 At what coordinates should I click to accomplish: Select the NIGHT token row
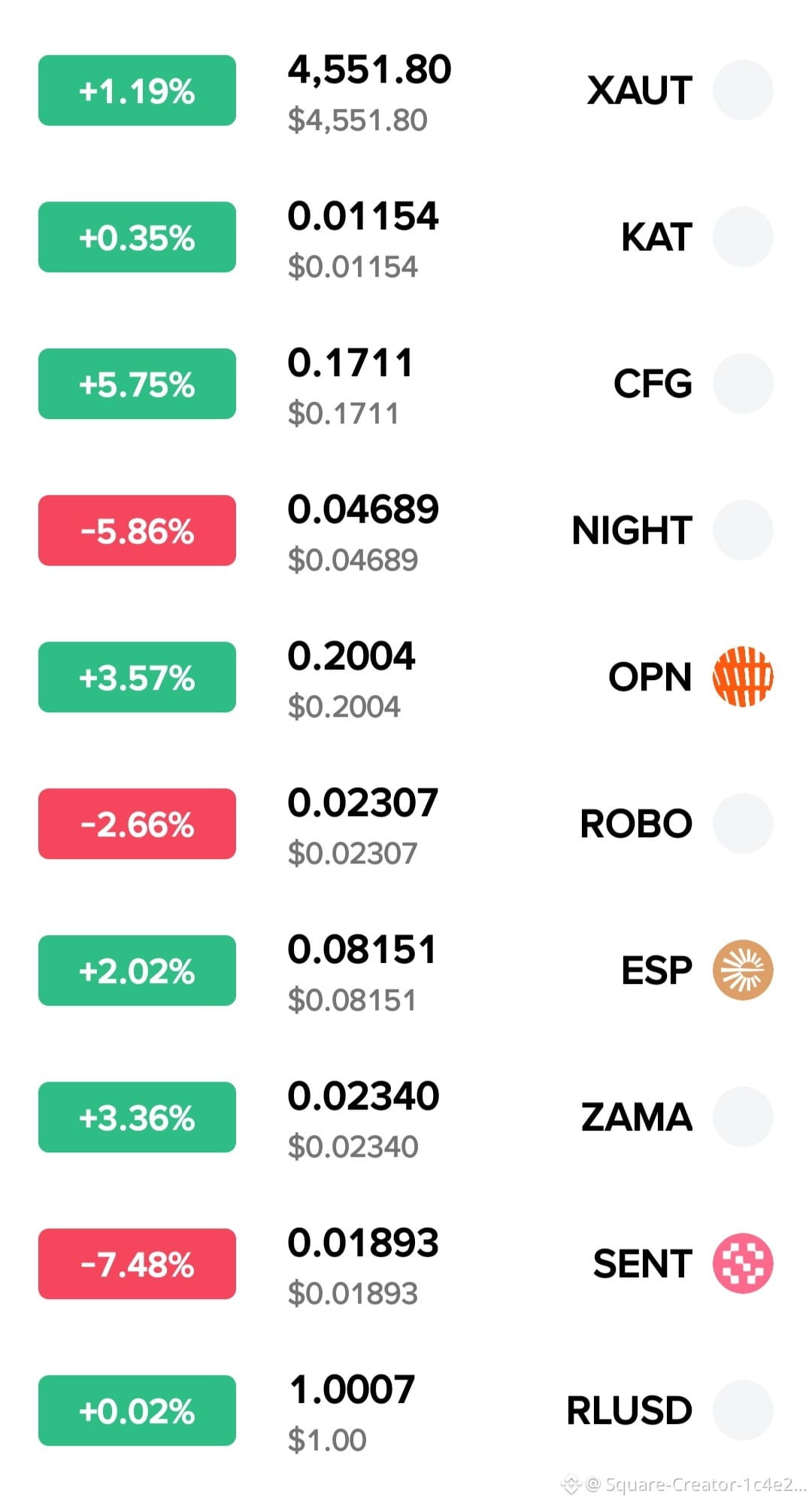[x=632, y=531]
